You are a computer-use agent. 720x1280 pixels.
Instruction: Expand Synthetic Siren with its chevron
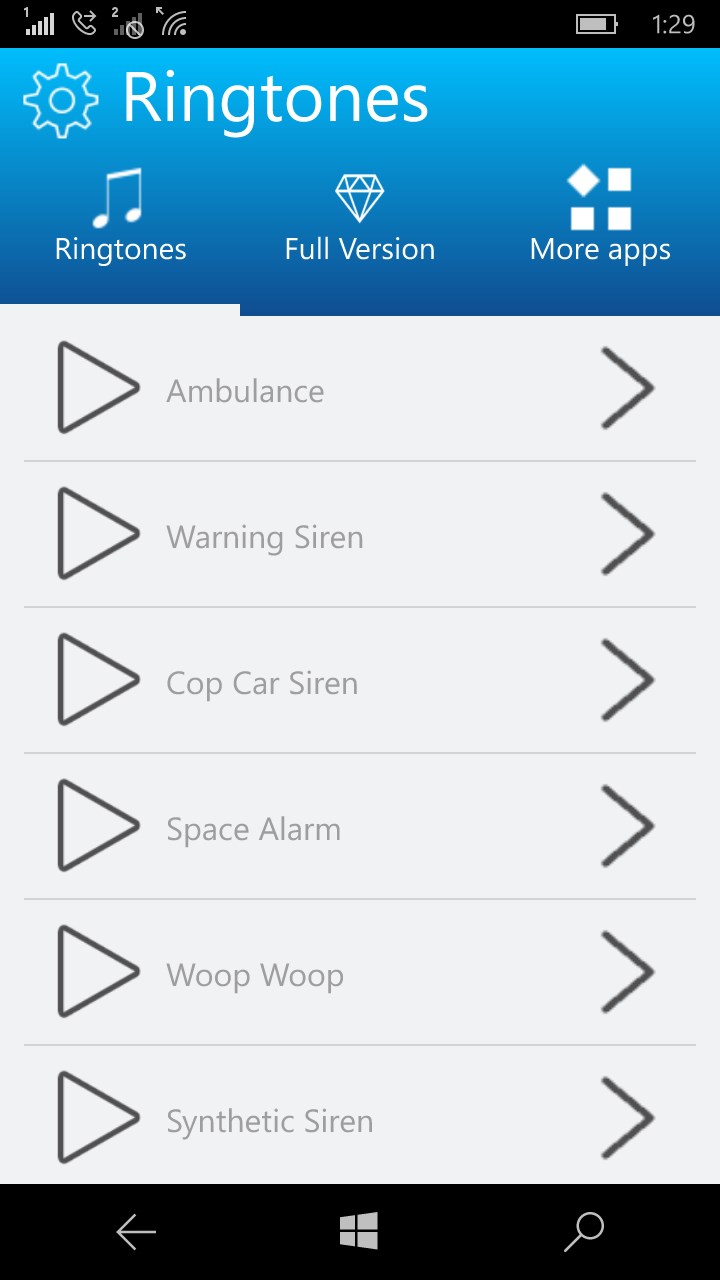(627, 1118)
